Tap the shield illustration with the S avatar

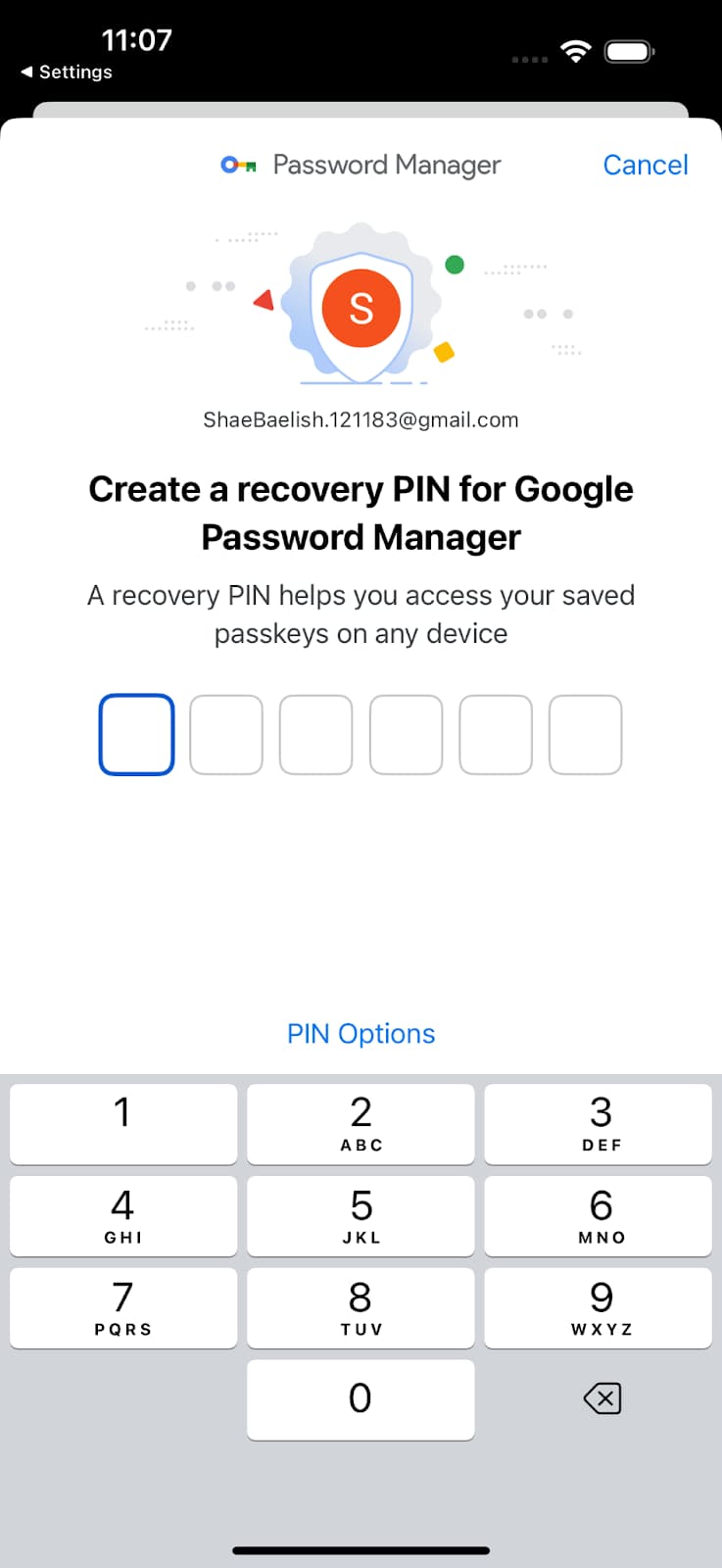[361, 307]
